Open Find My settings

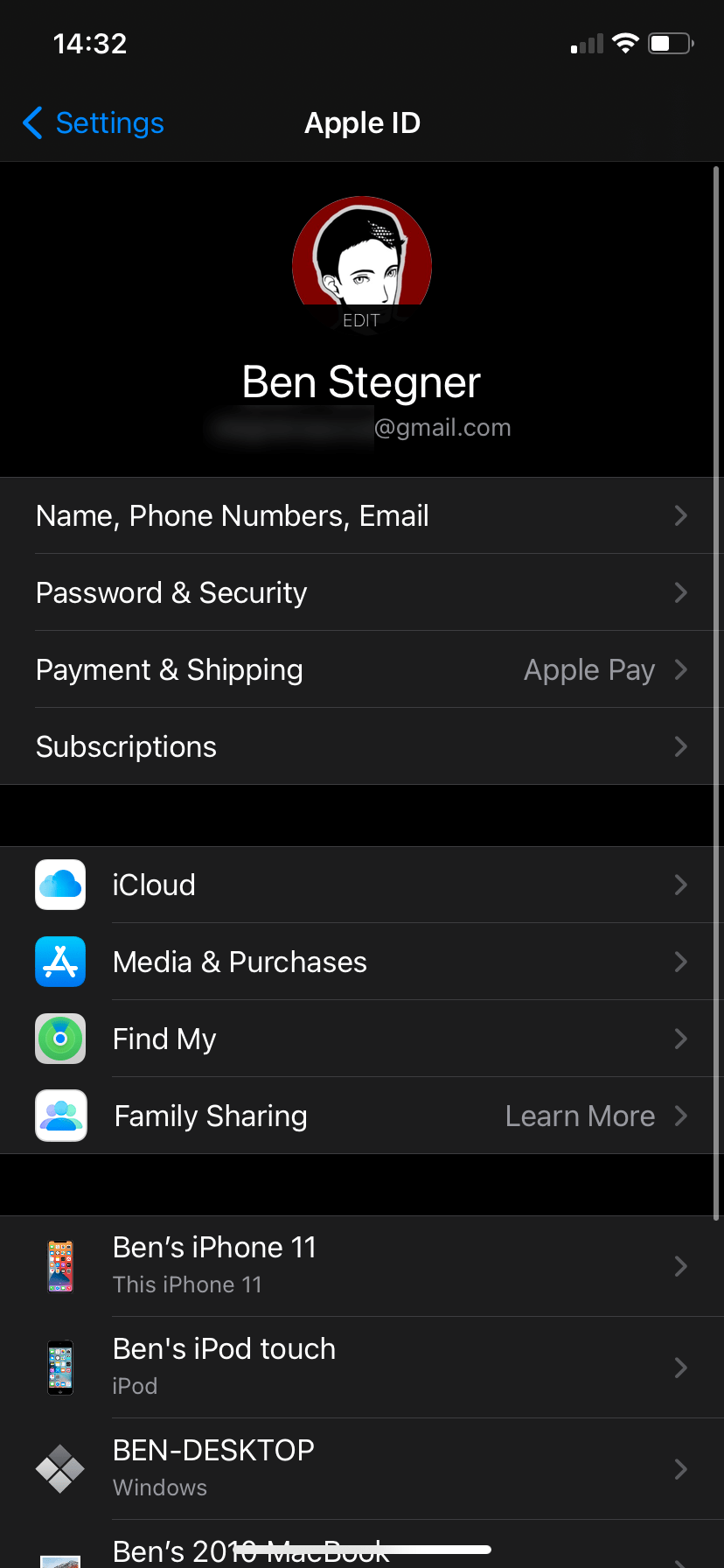point(361,1039)
